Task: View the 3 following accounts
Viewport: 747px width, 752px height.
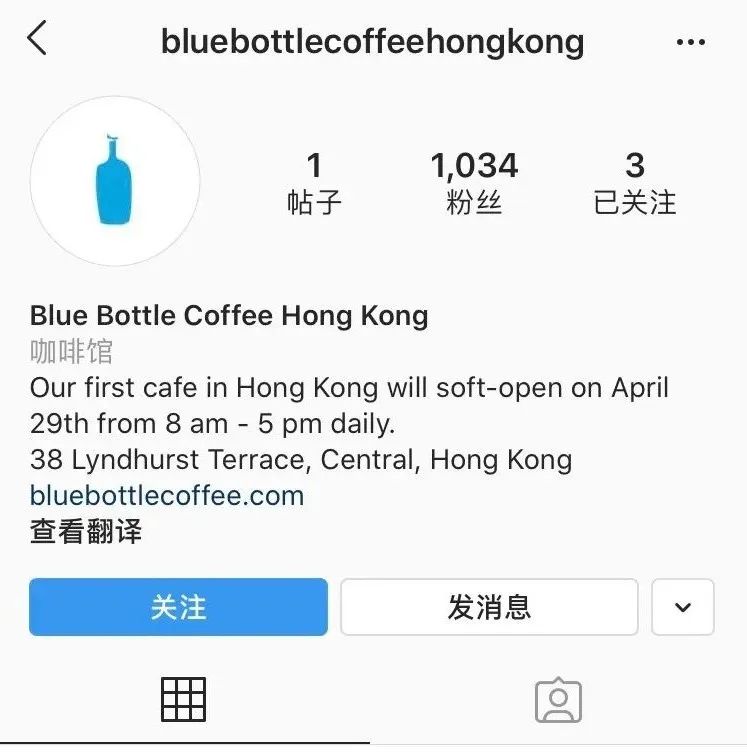Action: coord(634,182)
